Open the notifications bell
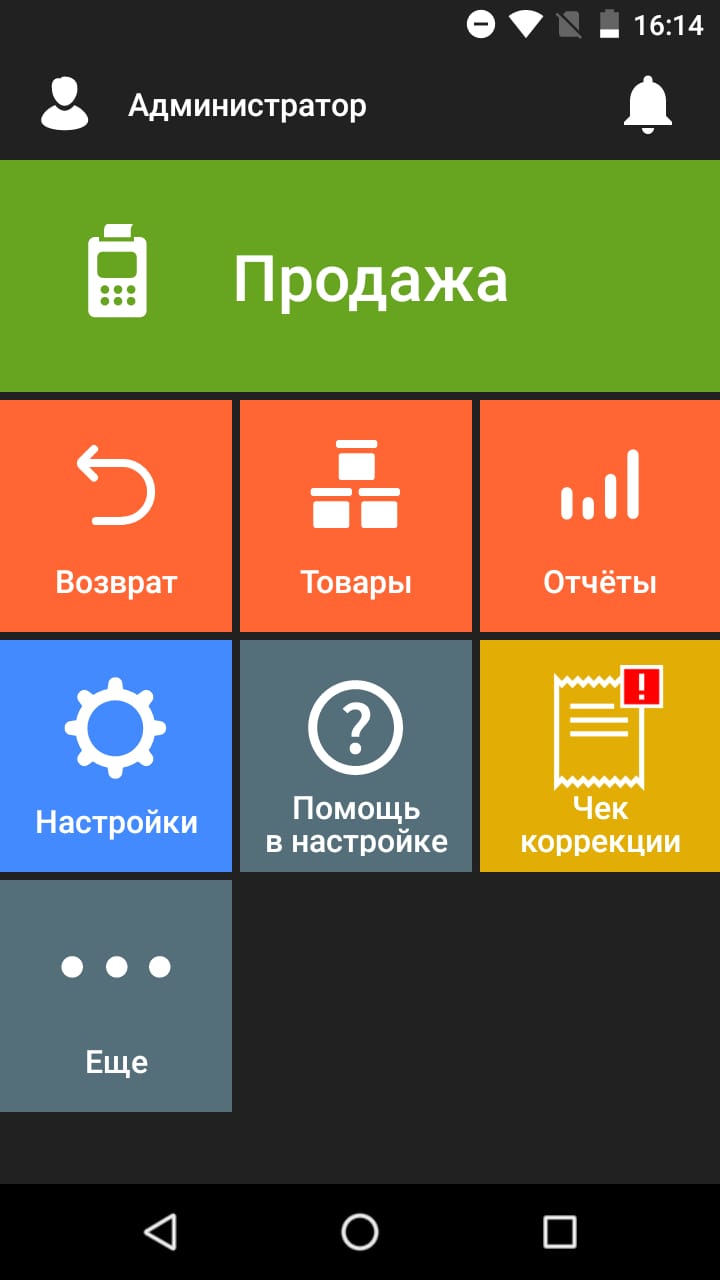The height and width of the screenshot is (1280, 720). 647,104
